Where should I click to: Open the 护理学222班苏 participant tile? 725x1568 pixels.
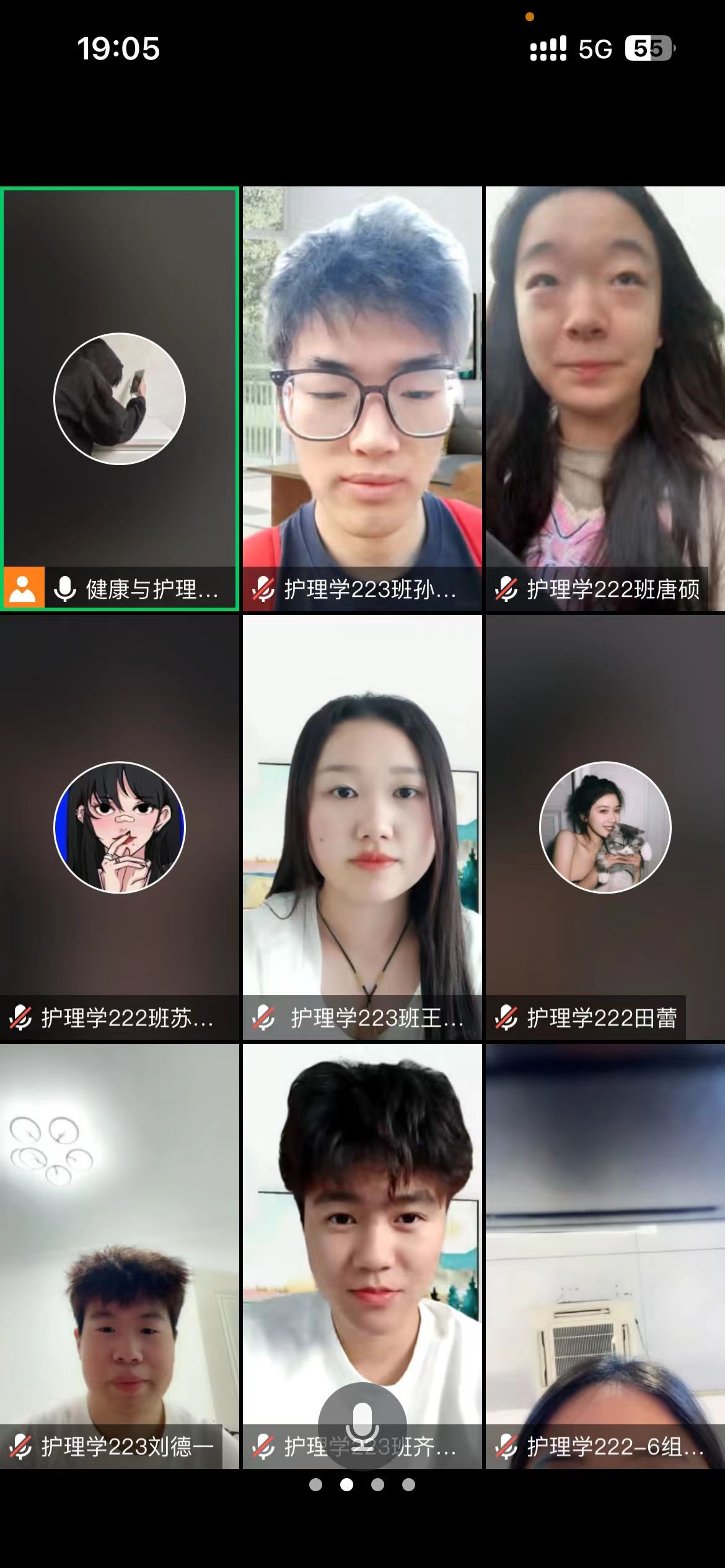pyautogui.click(x=120, y=827)
